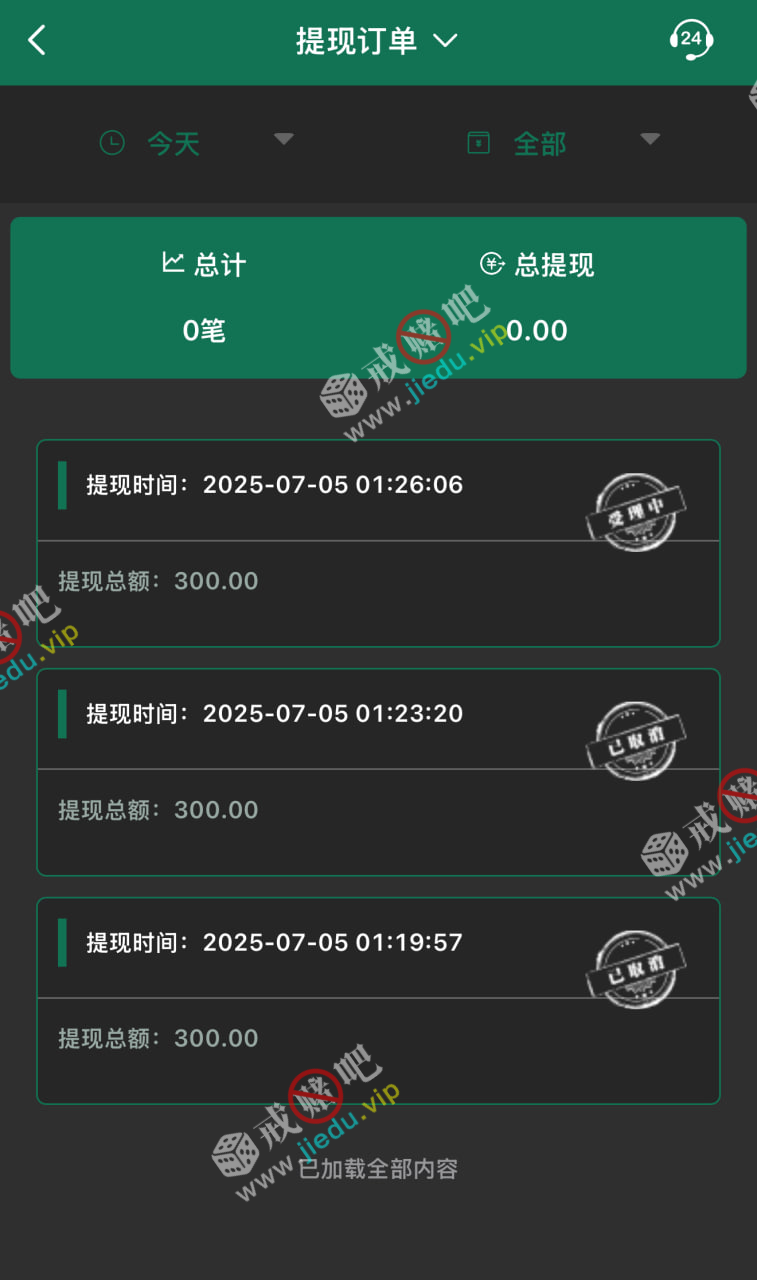
Task: Open the 全部 status filter dropdown
Action: [x=563, y=143]
